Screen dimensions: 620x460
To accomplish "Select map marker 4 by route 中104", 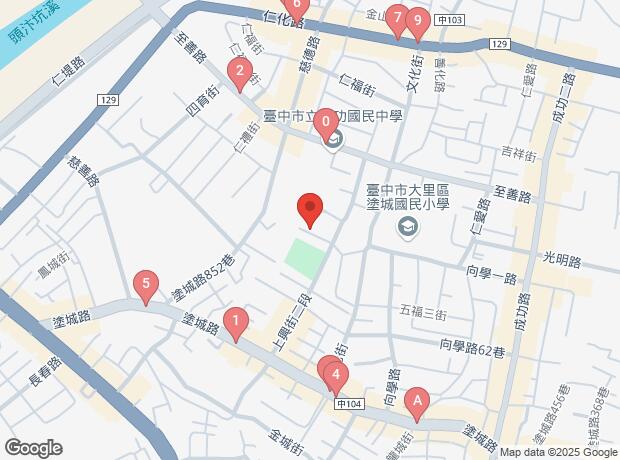I will coord(337,378).
